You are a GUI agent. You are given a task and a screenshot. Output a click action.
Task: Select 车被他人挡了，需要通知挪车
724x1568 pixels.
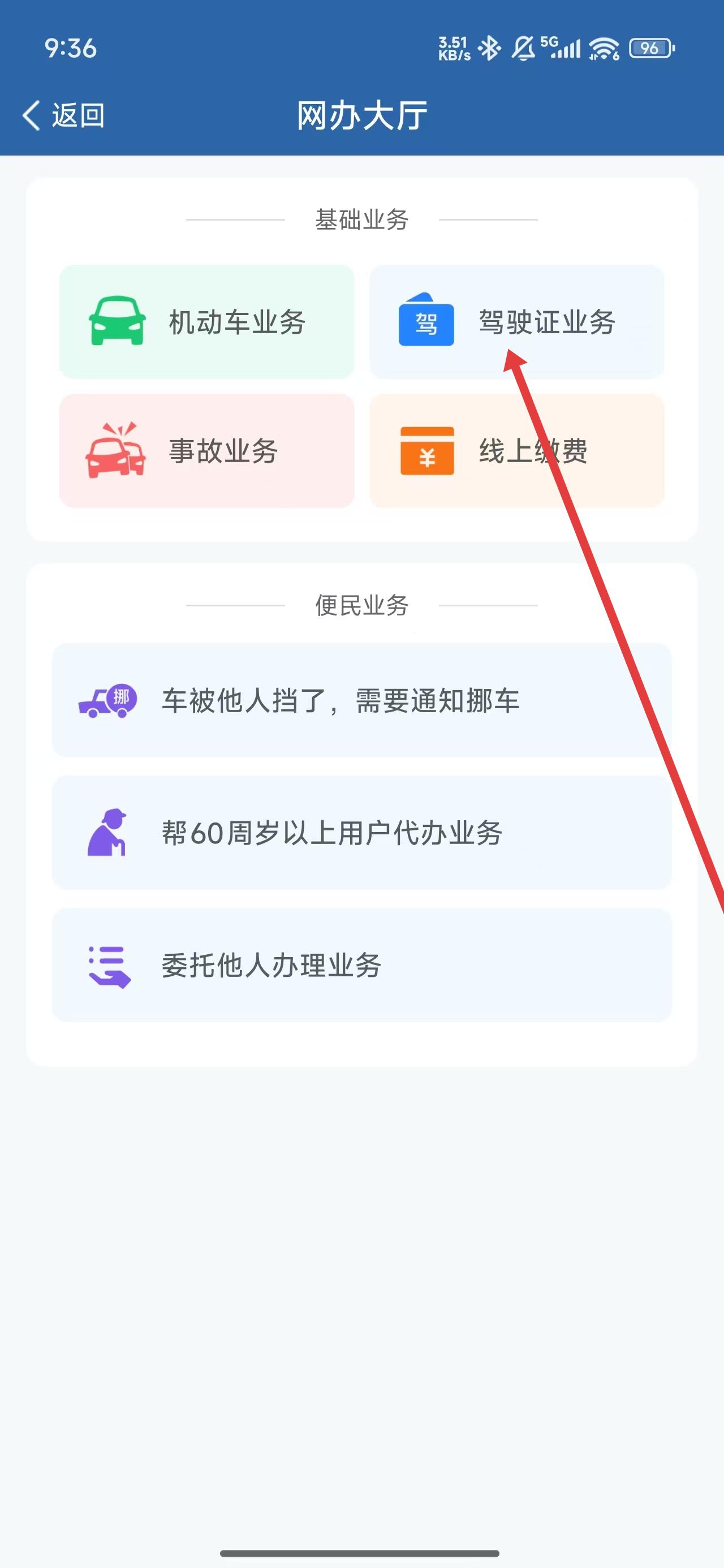[x=361, y=701]
